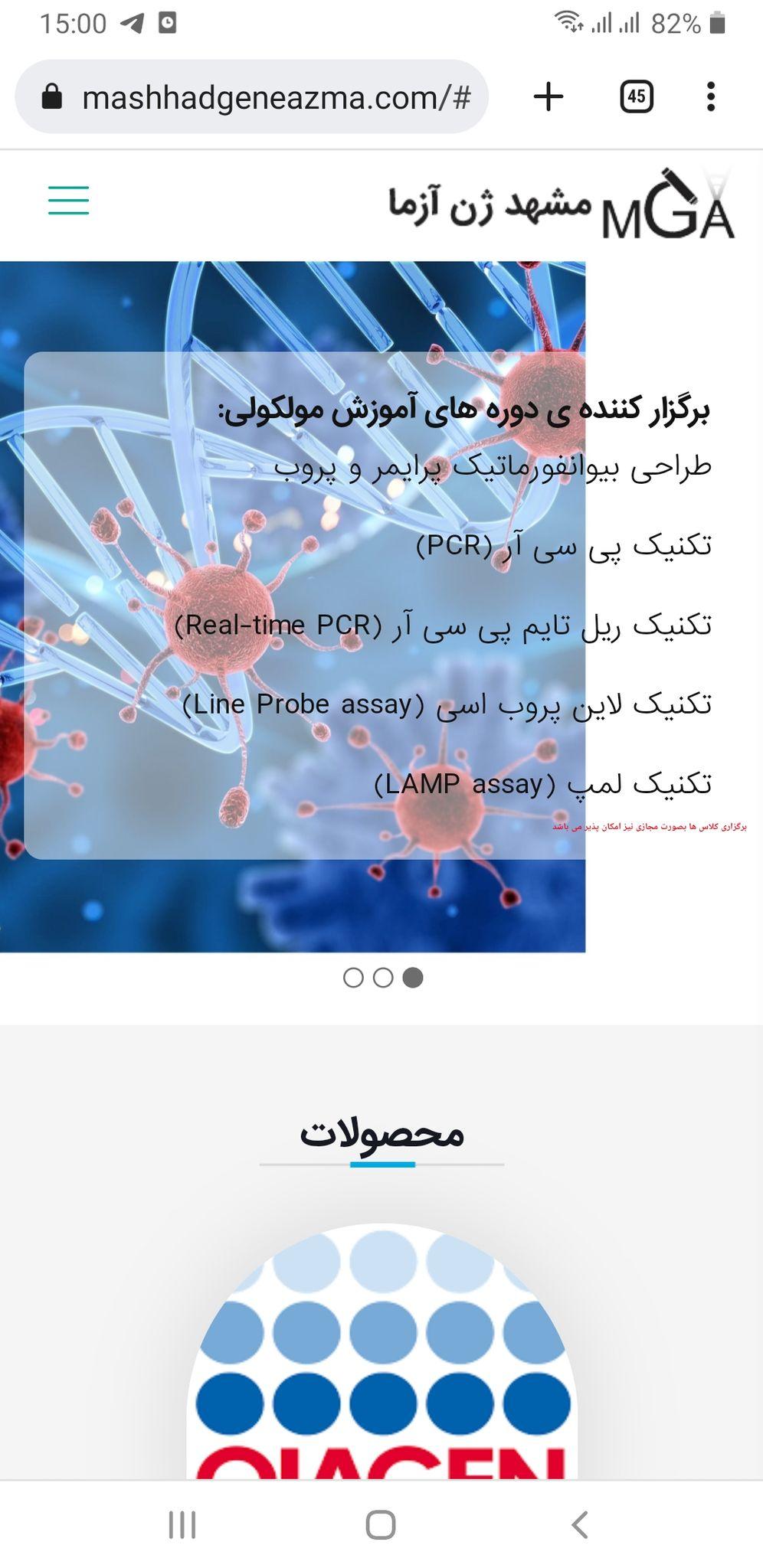Select the third carousel slide dot
Screen dimensions: 763x1568
coord(413,978)
